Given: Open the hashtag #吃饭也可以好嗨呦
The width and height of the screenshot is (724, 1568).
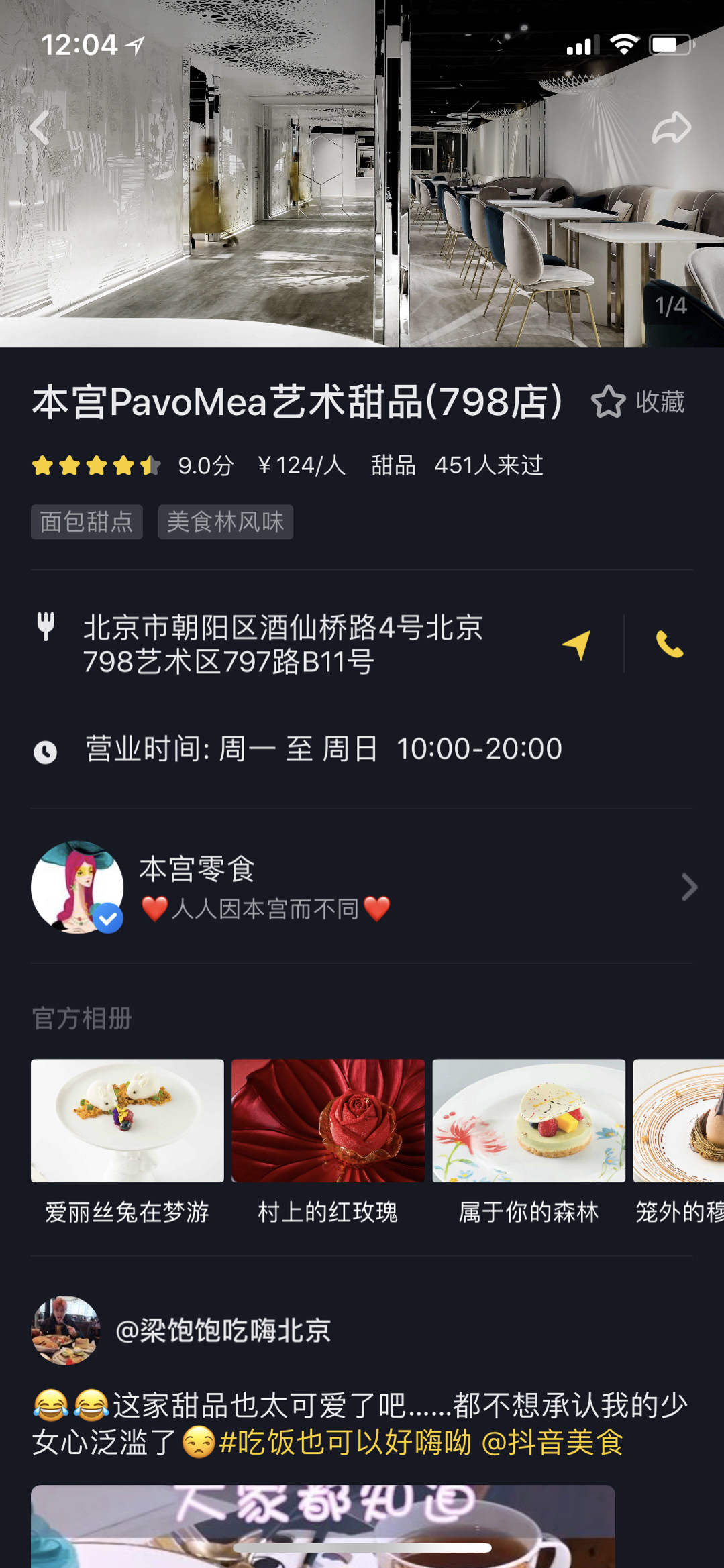Looking at the screenshot, I should 345,1442.
